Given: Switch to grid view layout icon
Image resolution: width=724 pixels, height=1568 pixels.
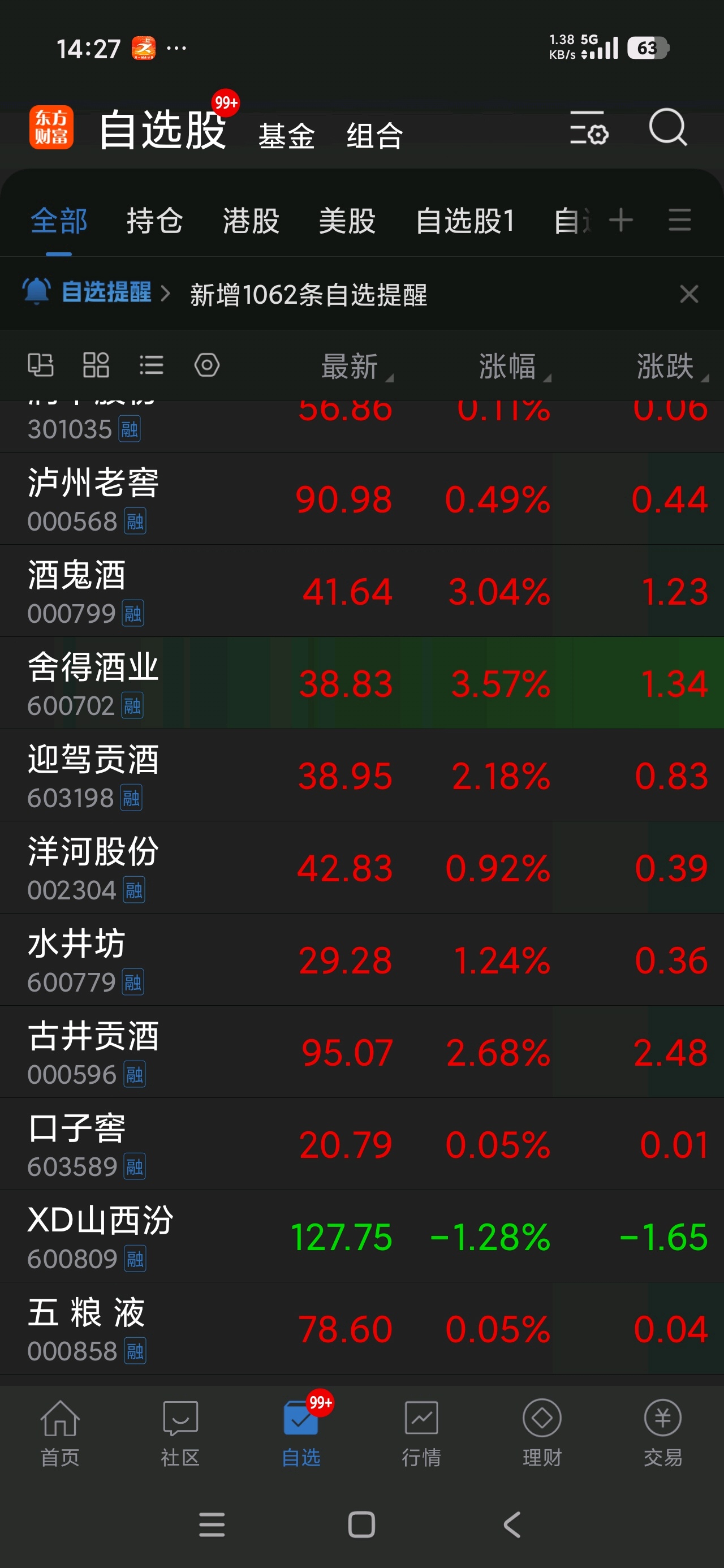Looking at the screenshot, I should tap(96, 365).
